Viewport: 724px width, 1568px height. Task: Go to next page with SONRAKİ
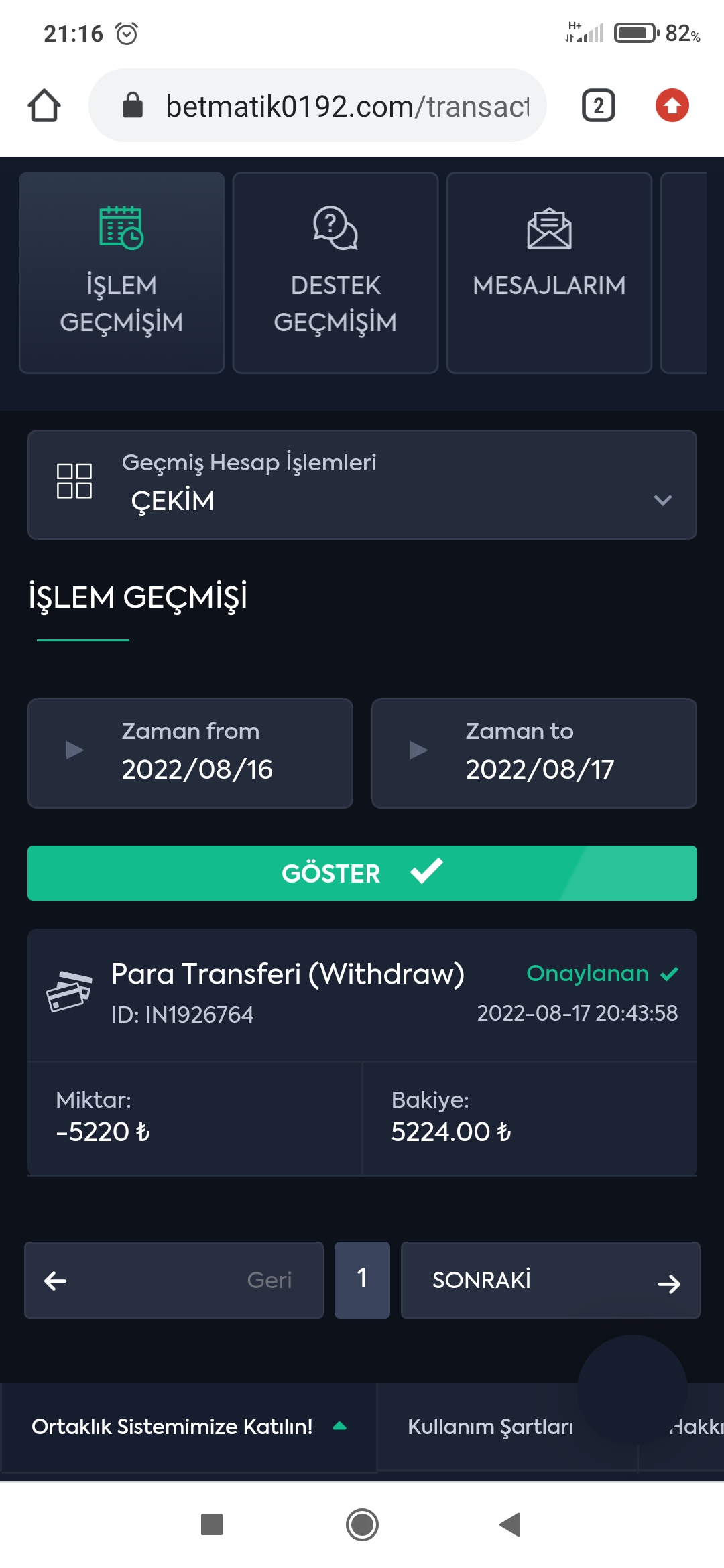coord(550,1280)
